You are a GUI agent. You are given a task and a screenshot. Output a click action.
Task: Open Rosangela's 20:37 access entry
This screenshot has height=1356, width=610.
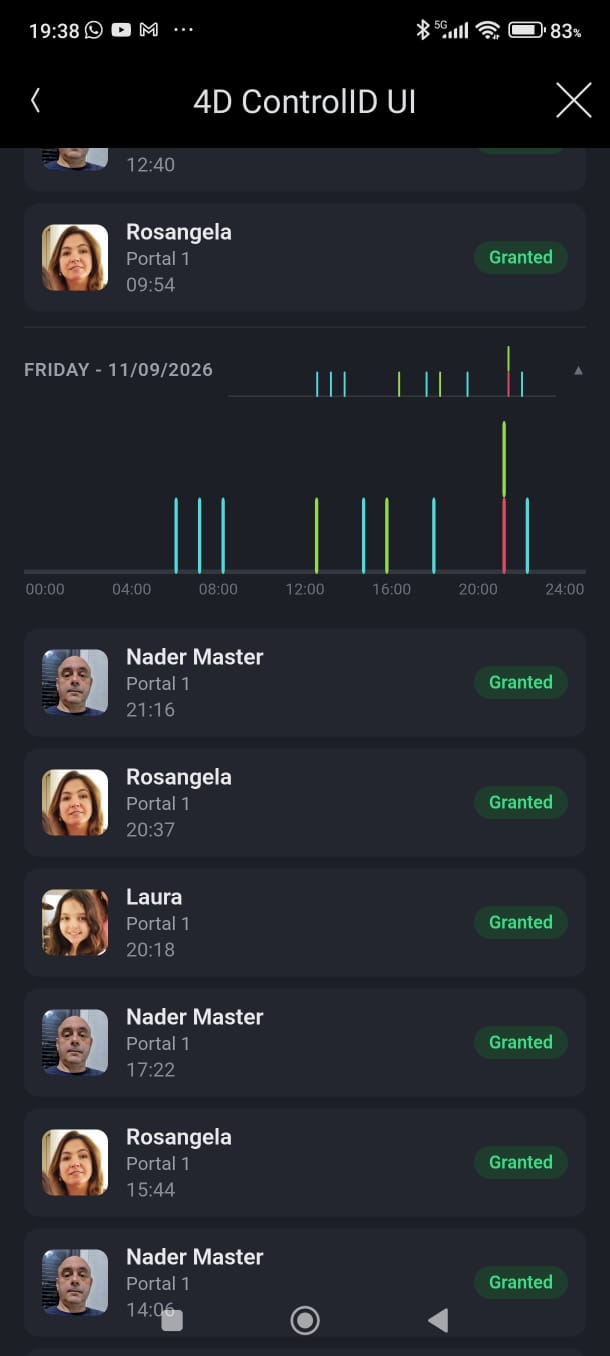(305, 803)
